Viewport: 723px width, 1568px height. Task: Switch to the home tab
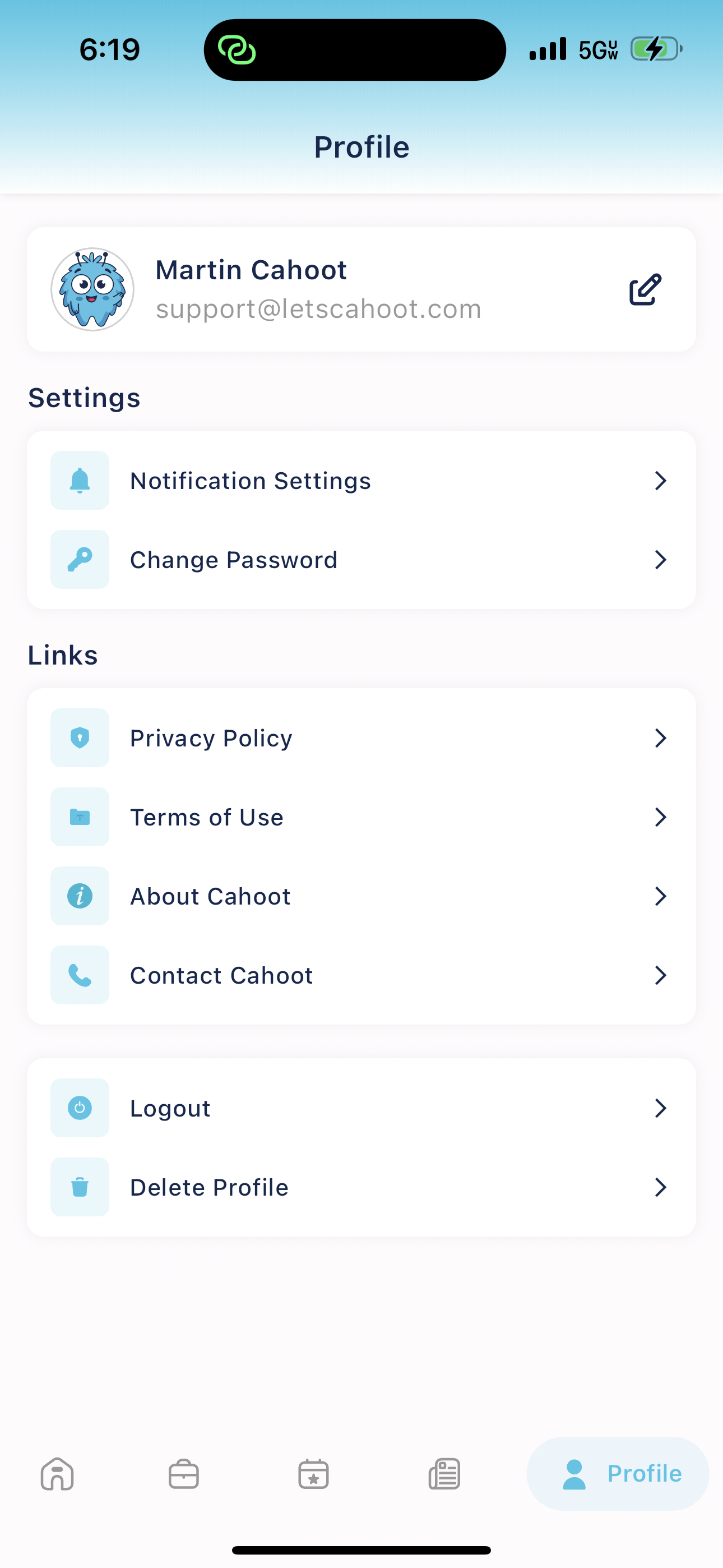click(57, 1474)
